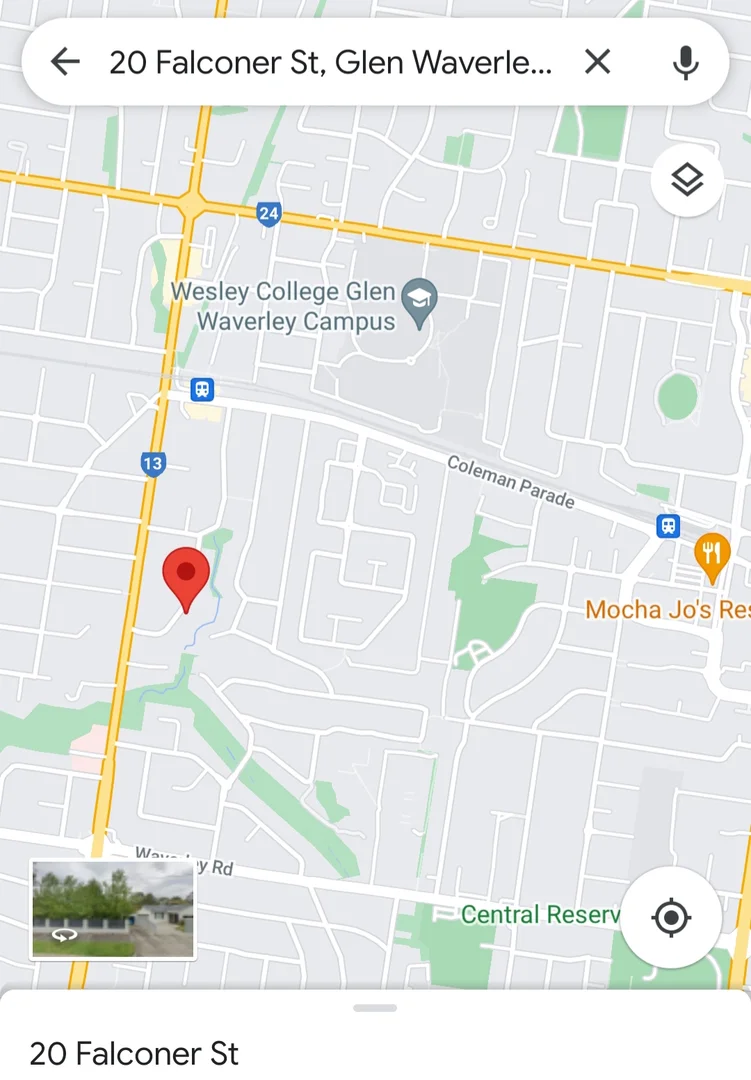Start voice search with microphone
The height and width of the screenshot is (1080, 751).
(685, 62)
